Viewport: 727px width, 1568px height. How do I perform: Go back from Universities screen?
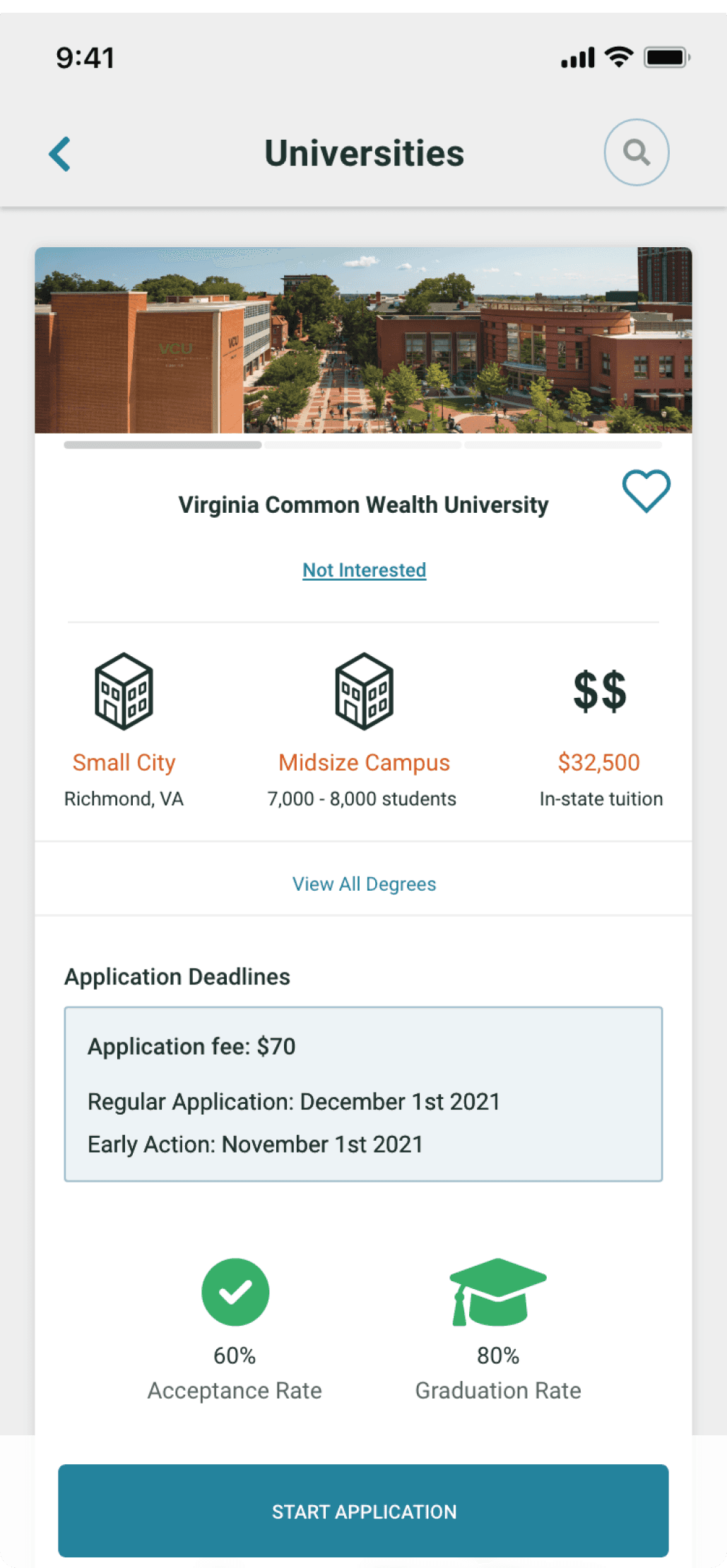60,154
